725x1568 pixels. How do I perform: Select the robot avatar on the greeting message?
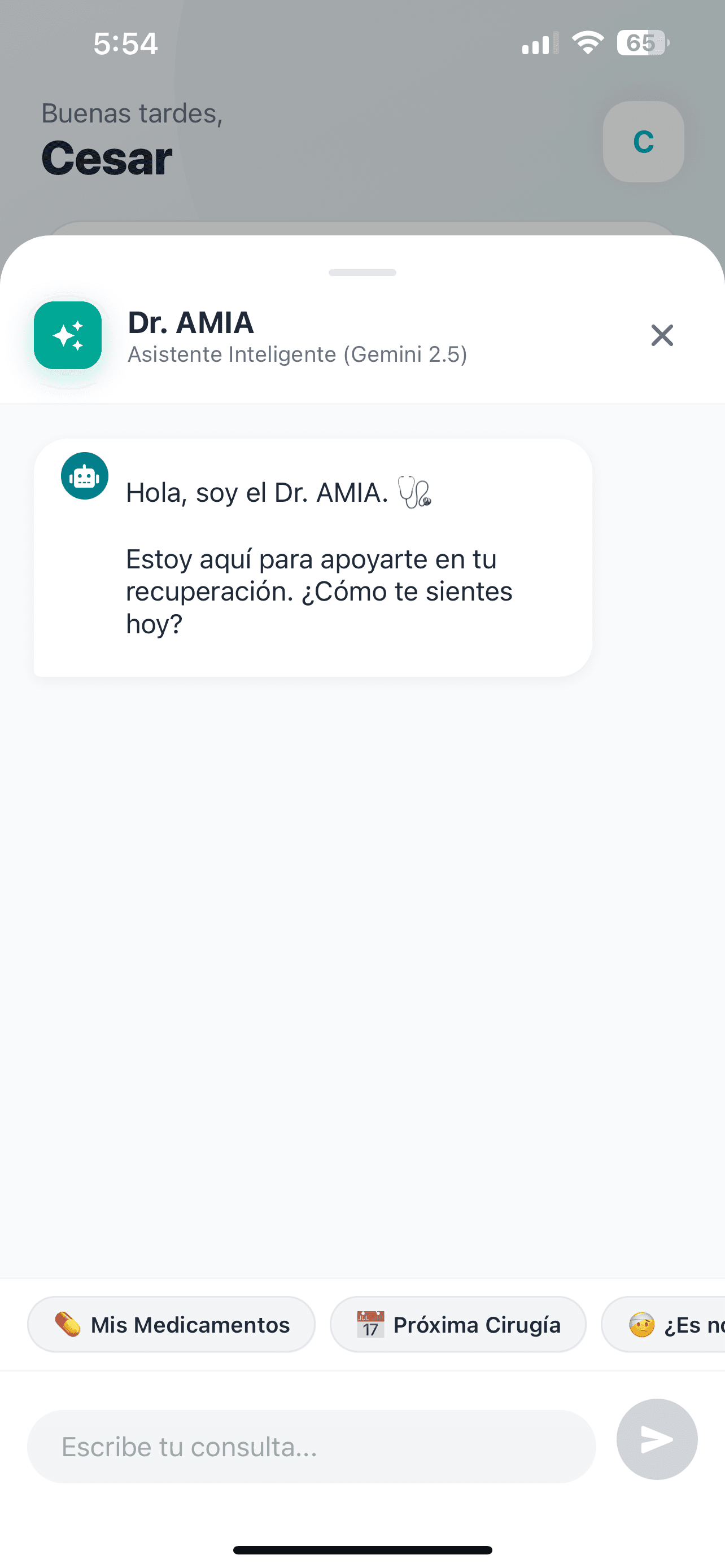click(85, 476)
